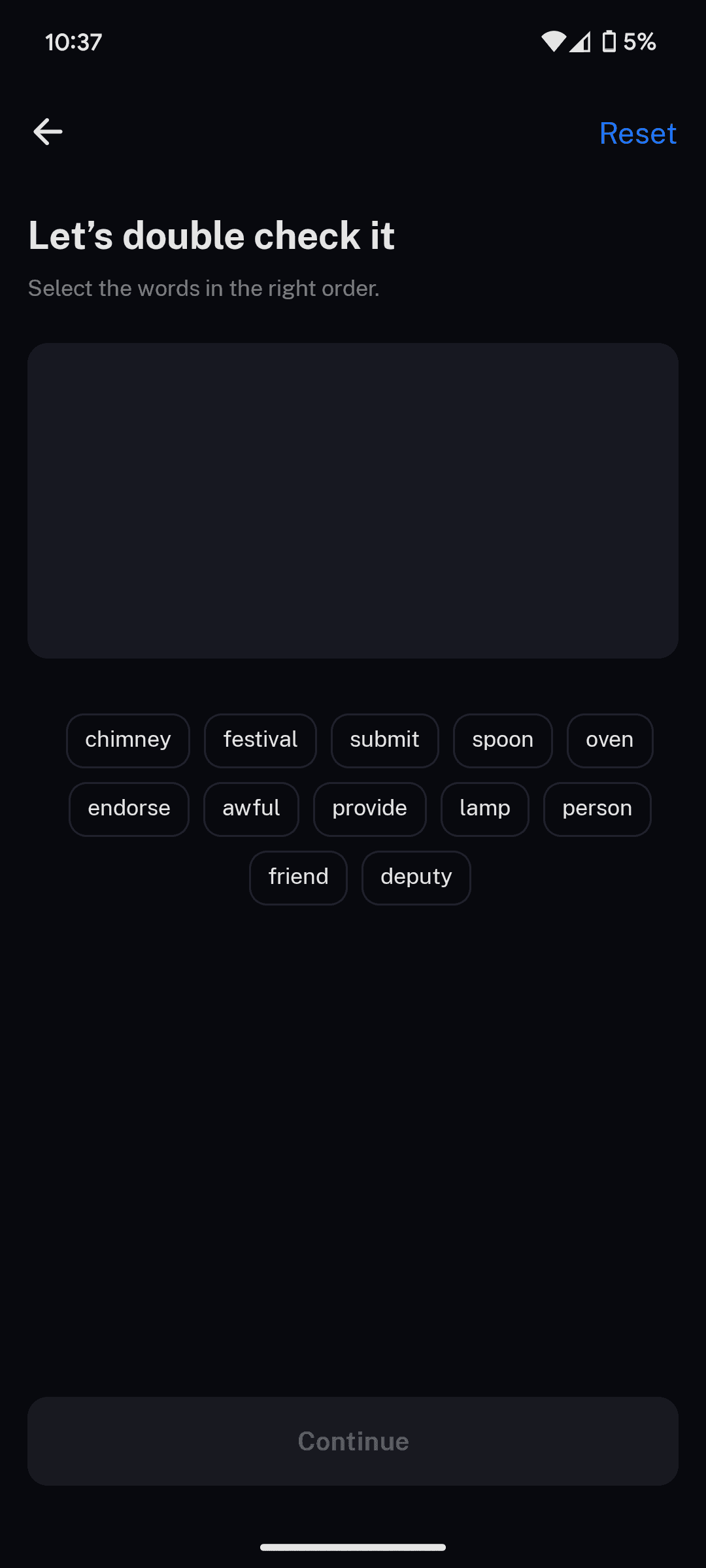
Task: Tap the lamp chip
Action: pyautogui.click(x=485, y=809)
